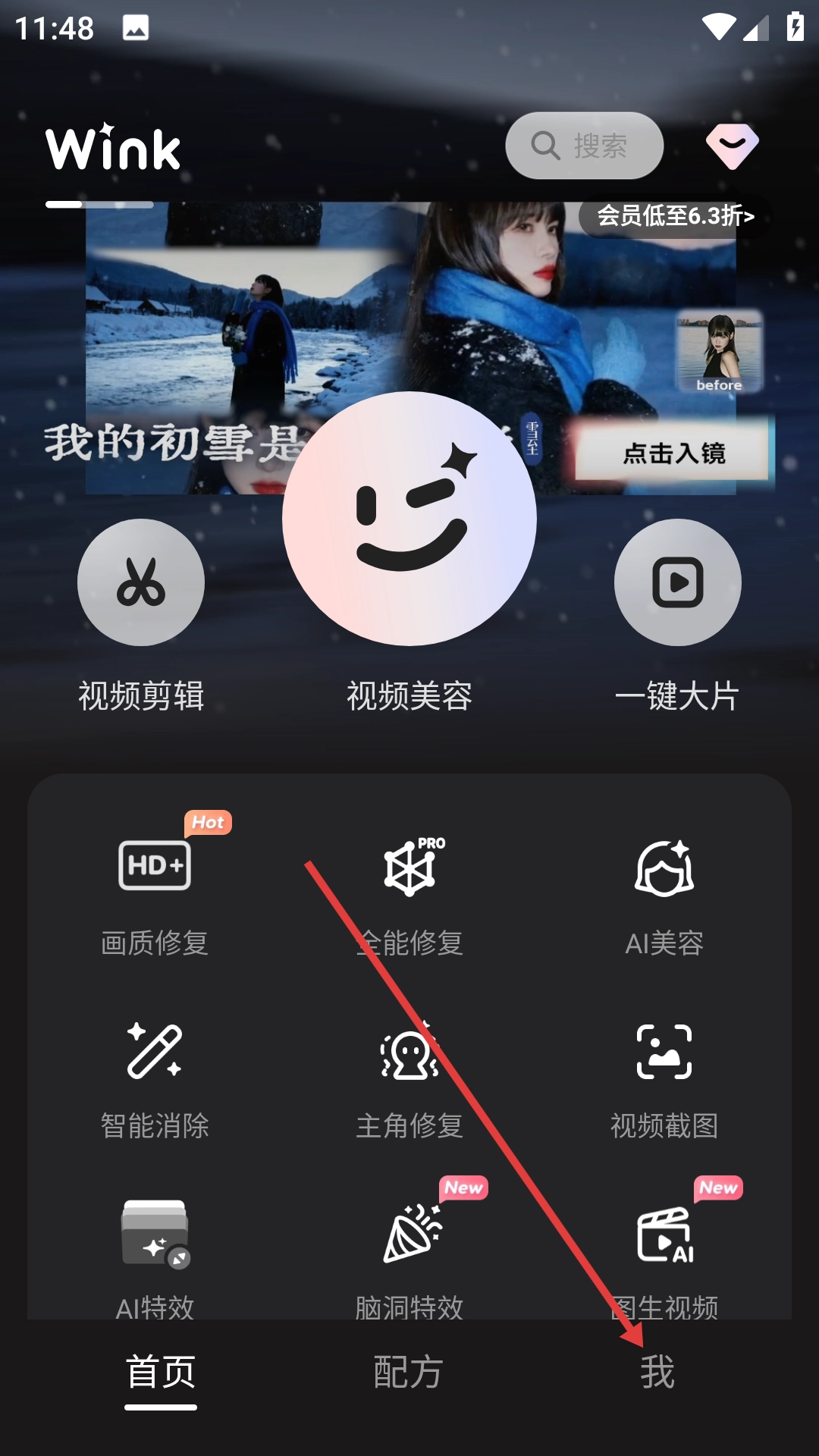
Task: Select 视频截图 video screenshot
Action: pos(664,1073)
